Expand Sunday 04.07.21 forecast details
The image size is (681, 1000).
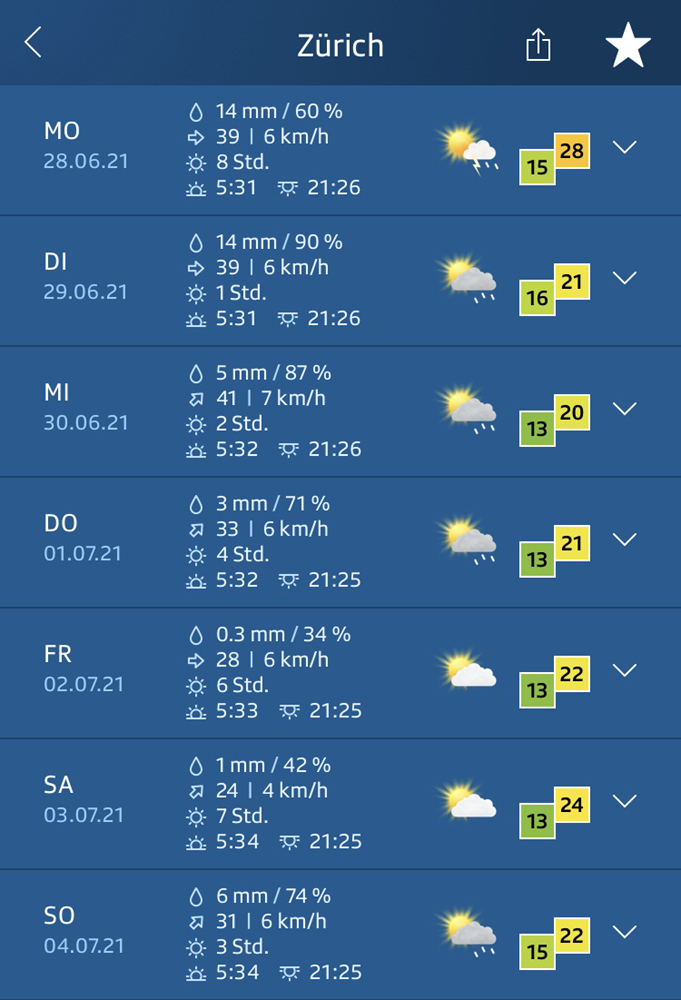click(x=624, y=932)
